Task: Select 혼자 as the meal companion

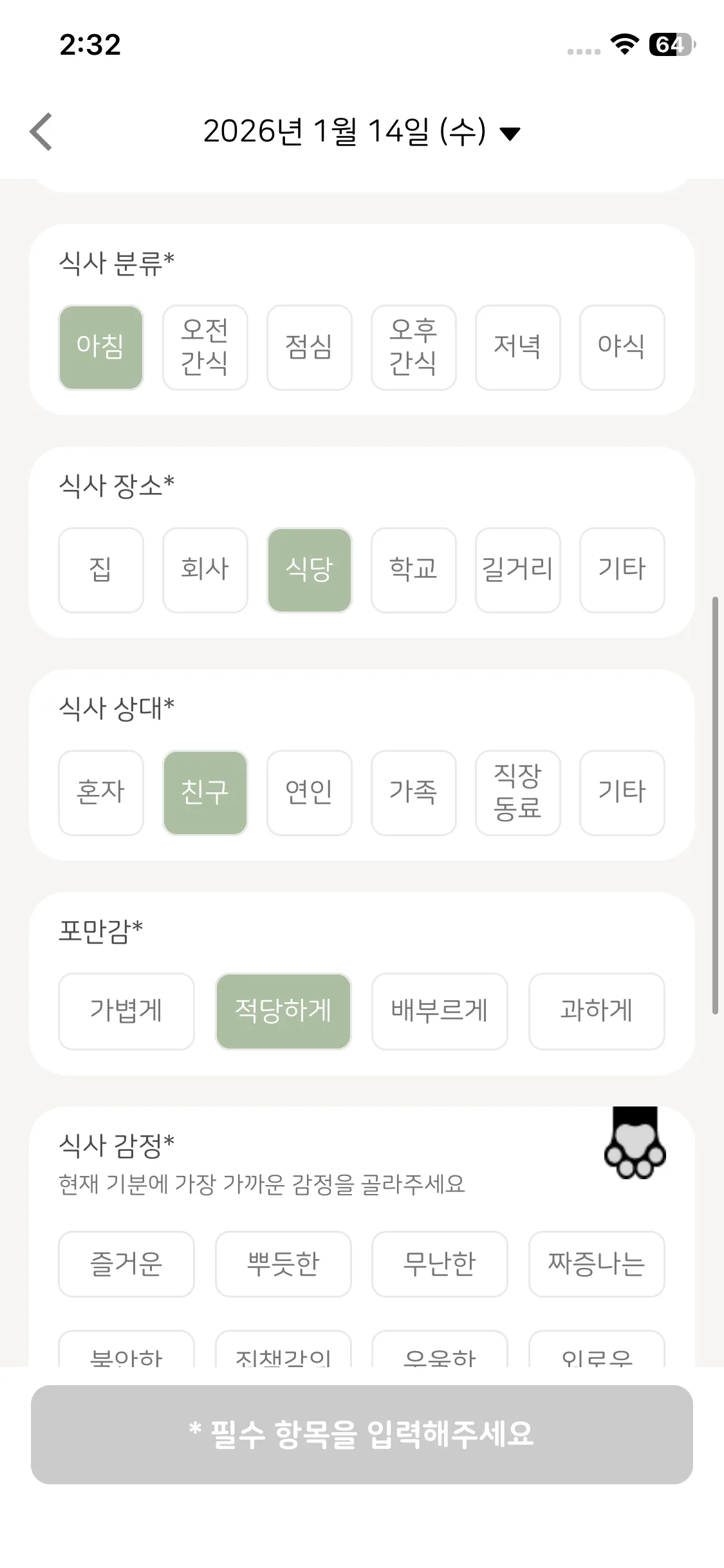Action: coord(100,792)
